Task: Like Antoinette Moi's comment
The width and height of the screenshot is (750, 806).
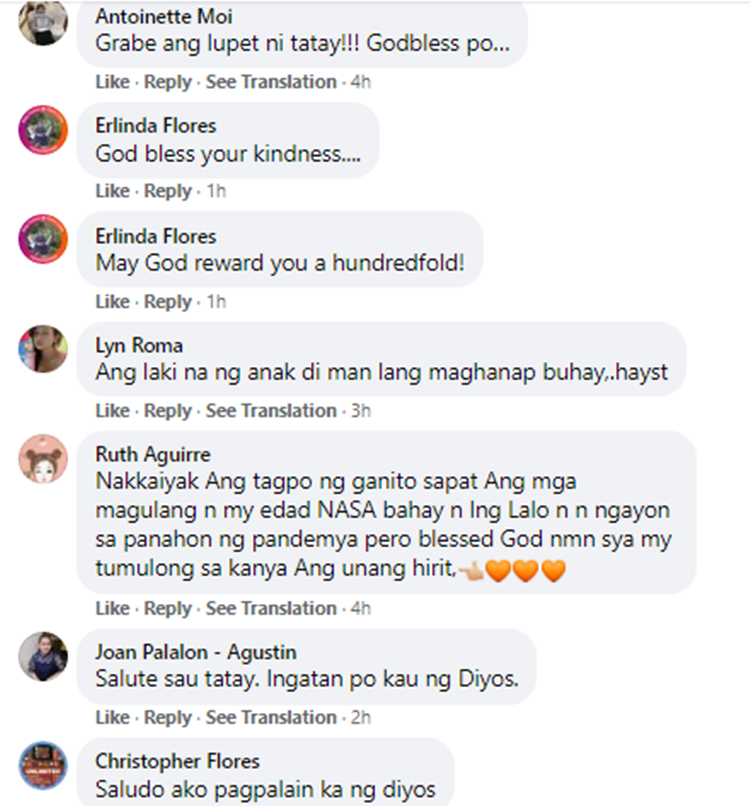Action: click(112, 82)
